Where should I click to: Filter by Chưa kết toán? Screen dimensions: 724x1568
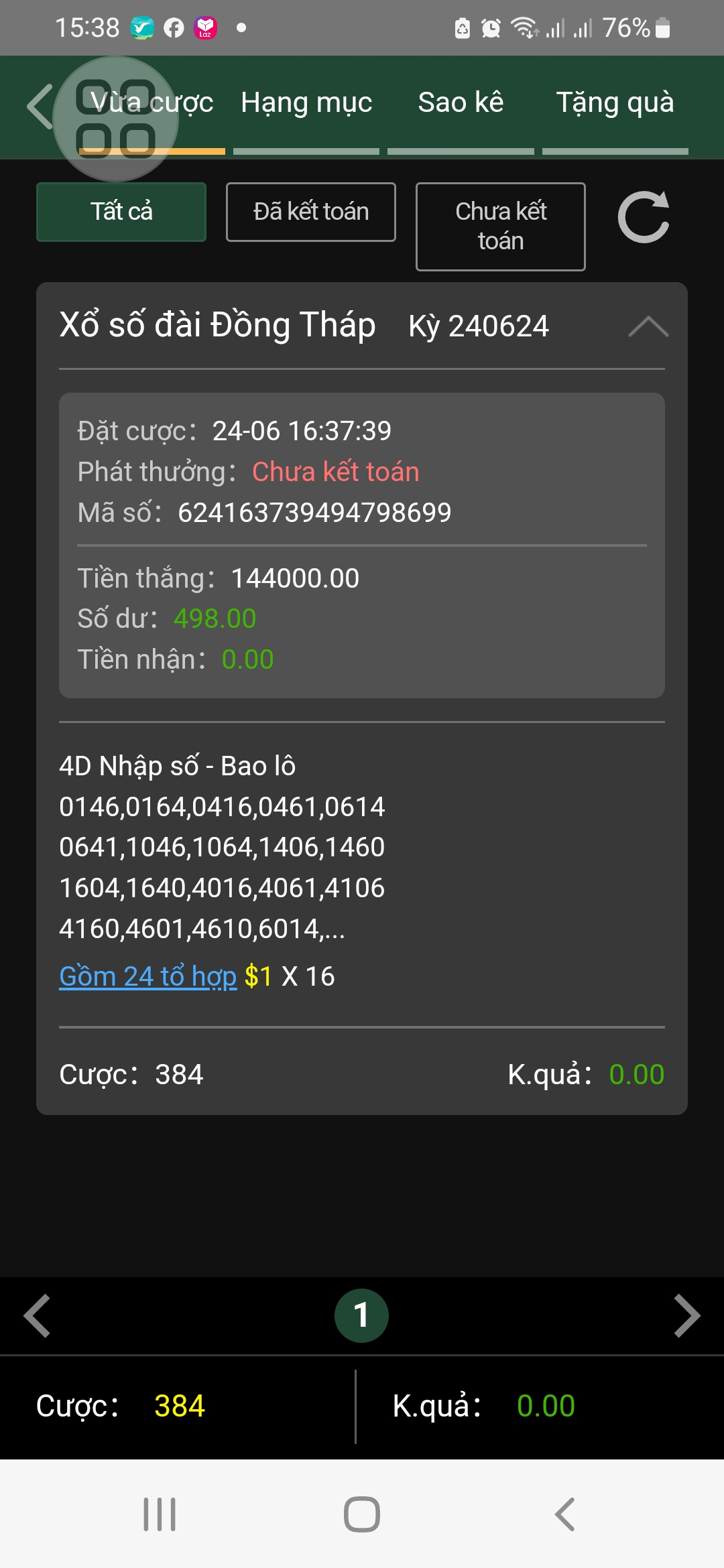(501, 226)
